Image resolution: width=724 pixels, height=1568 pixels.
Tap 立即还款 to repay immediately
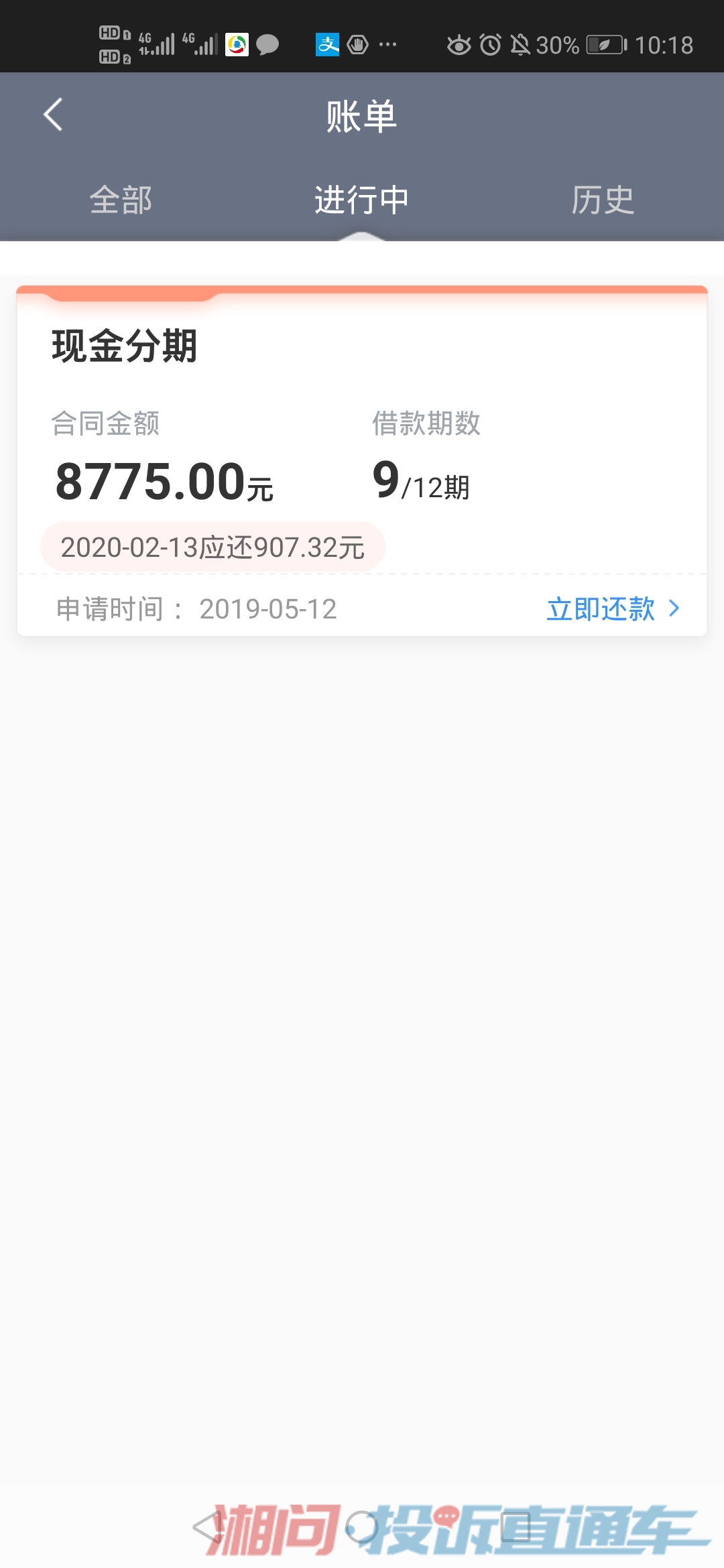(x=601, y=608)
